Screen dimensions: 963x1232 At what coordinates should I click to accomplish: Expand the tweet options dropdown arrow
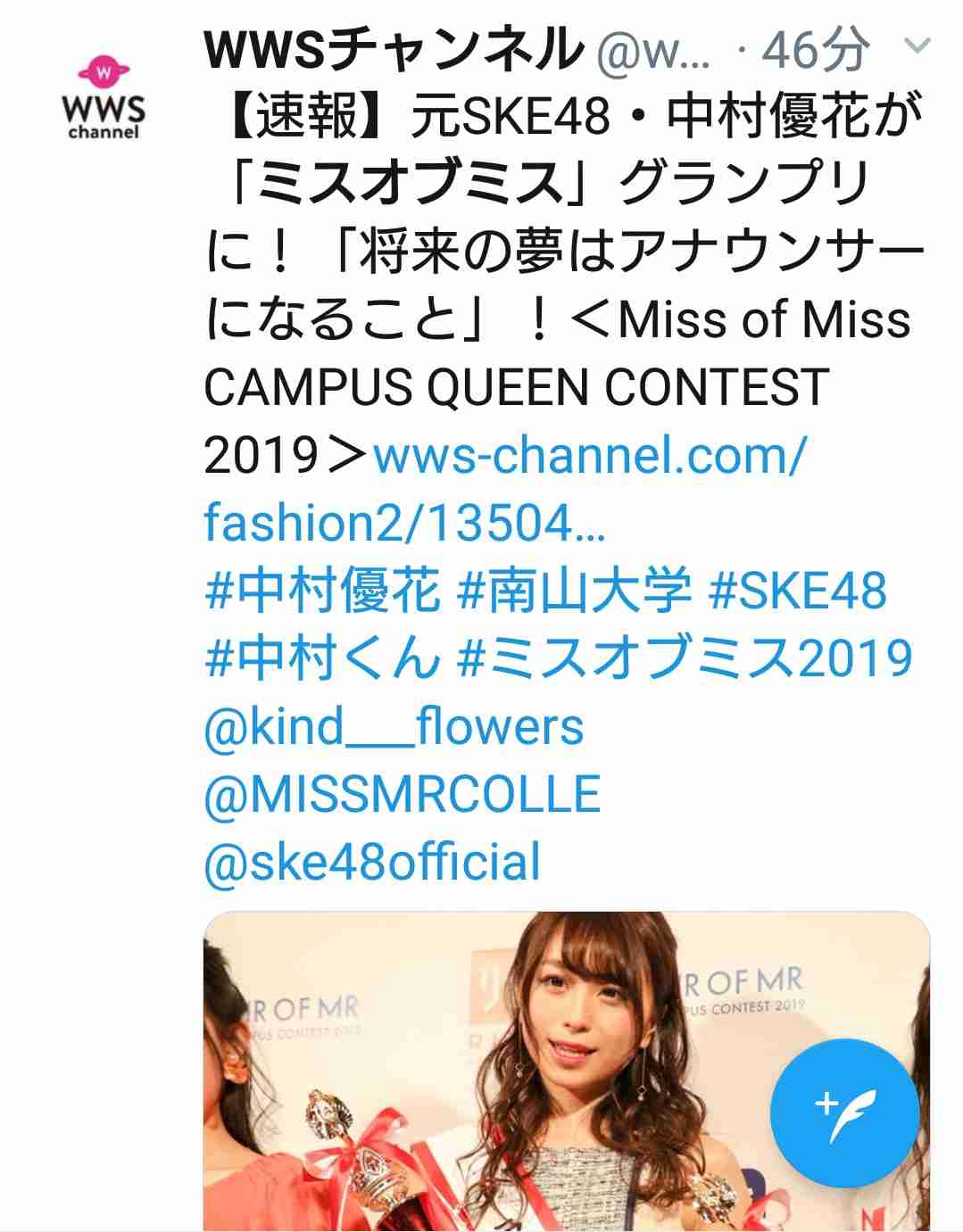click(x=917, y=46)
